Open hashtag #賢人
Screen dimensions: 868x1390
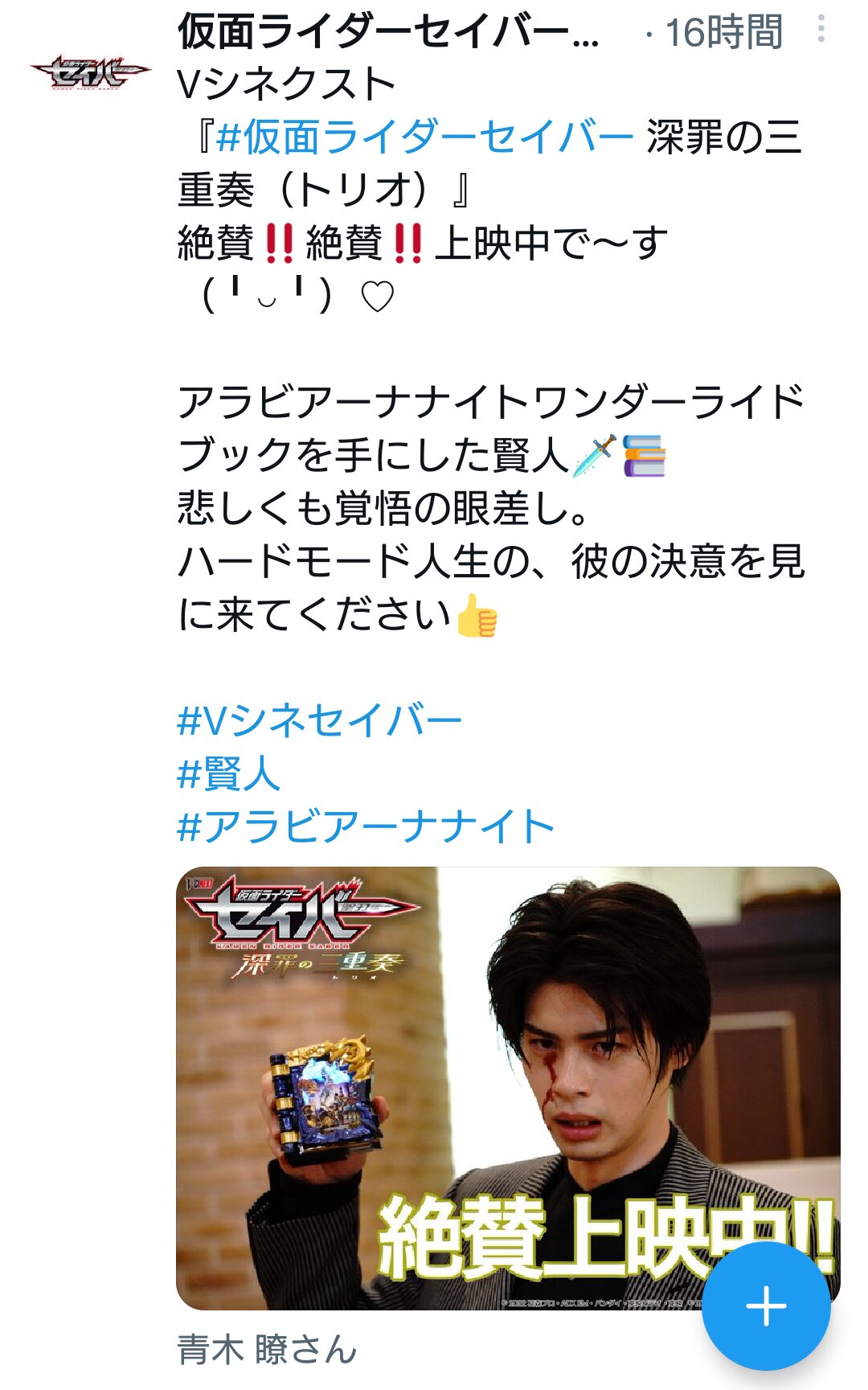point(229,773)
